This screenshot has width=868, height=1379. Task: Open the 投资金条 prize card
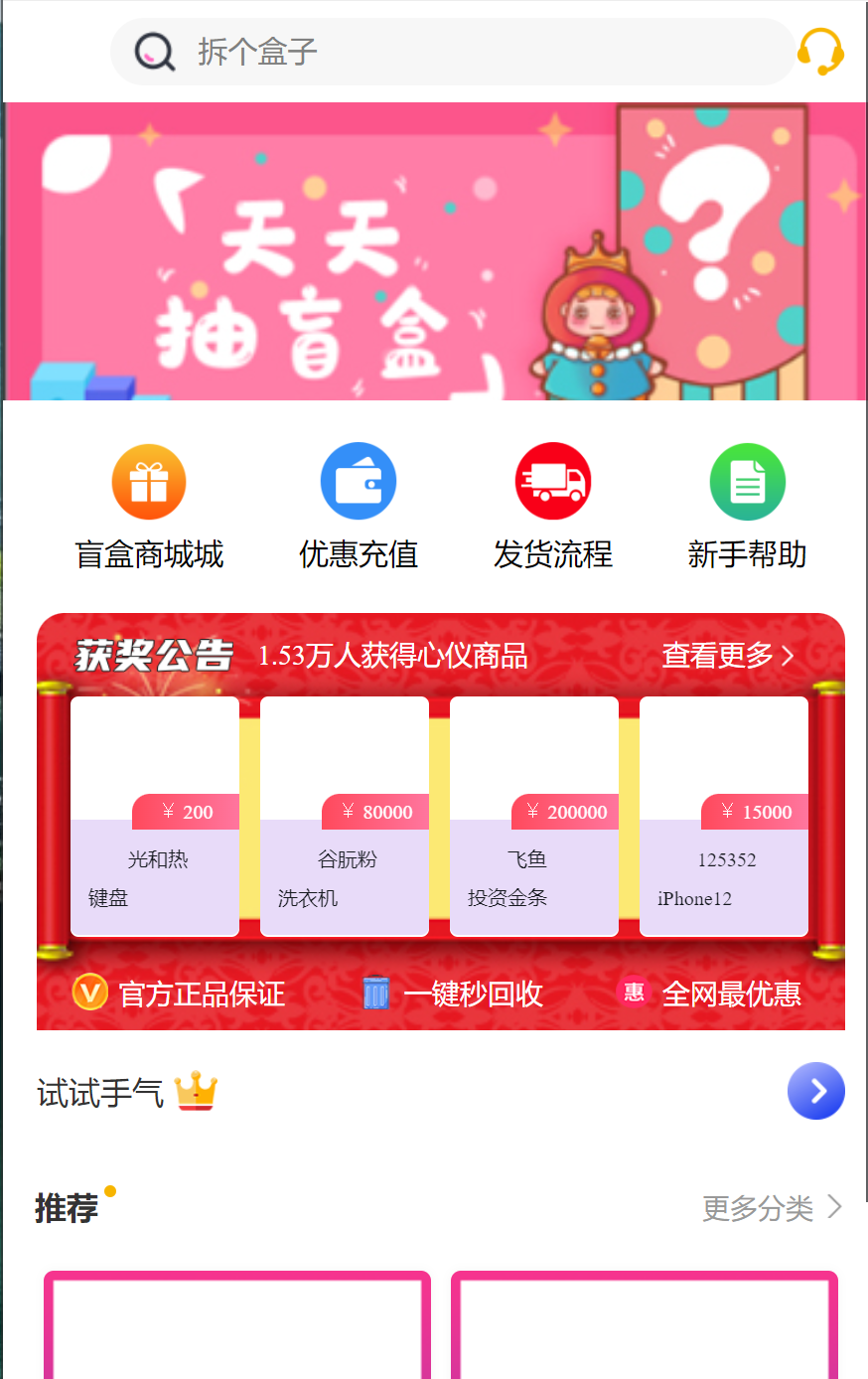[534, 817]
